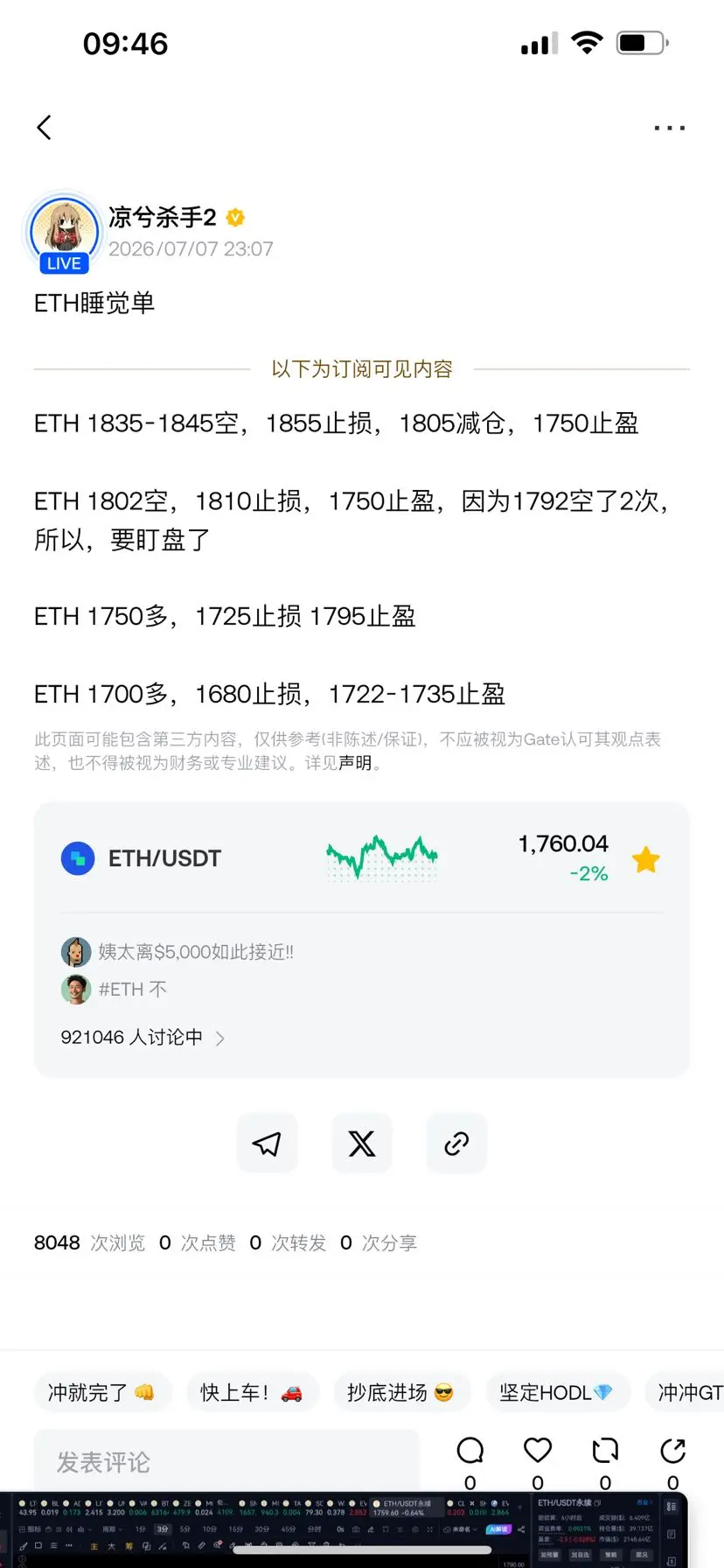Open comments via the speech bubble icon
The height and width of the screenshot is (1568, 724).
tap(470, 1451)
